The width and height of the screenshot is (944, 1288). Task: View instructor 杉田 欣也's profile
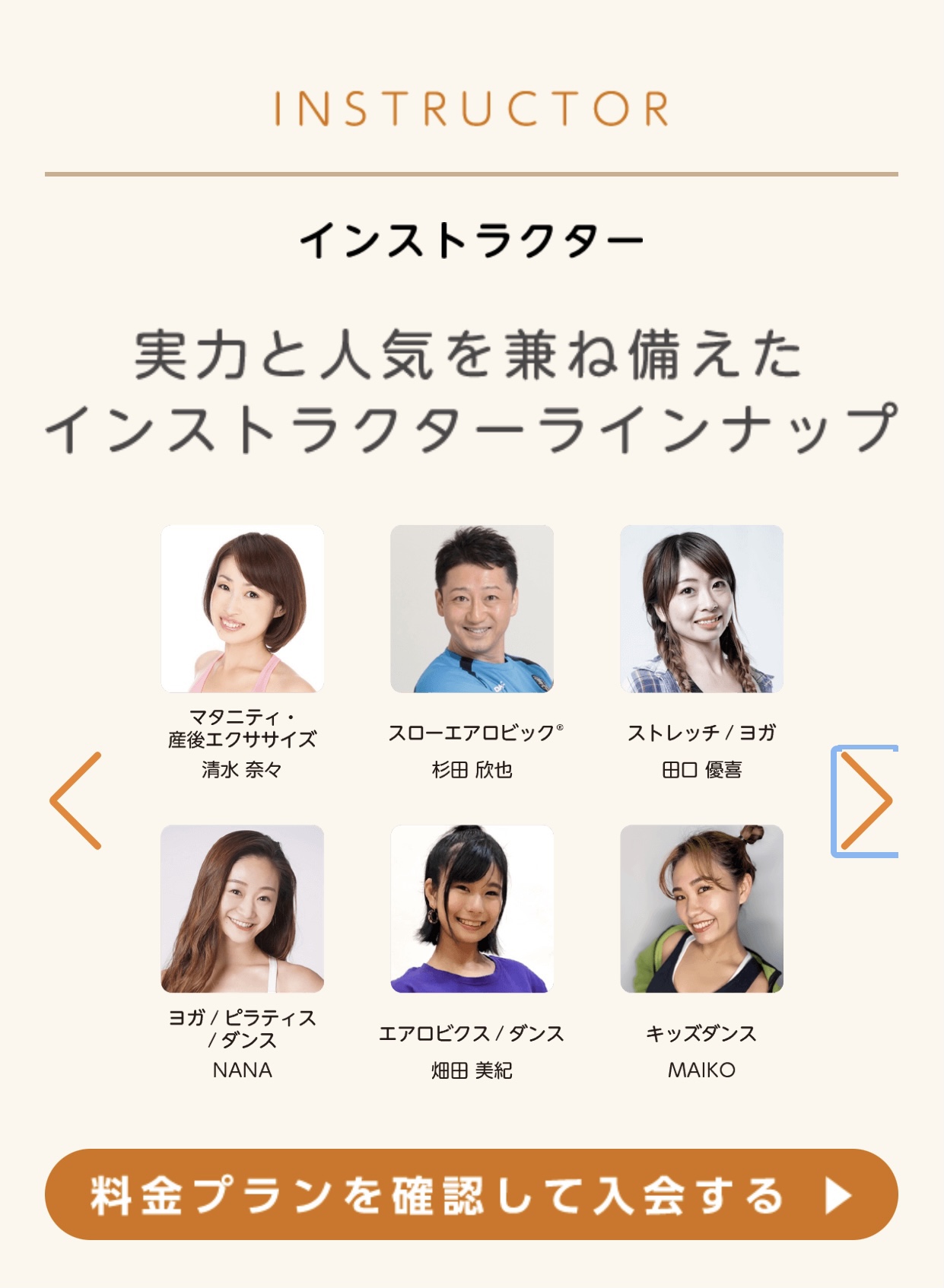[472, 609]
